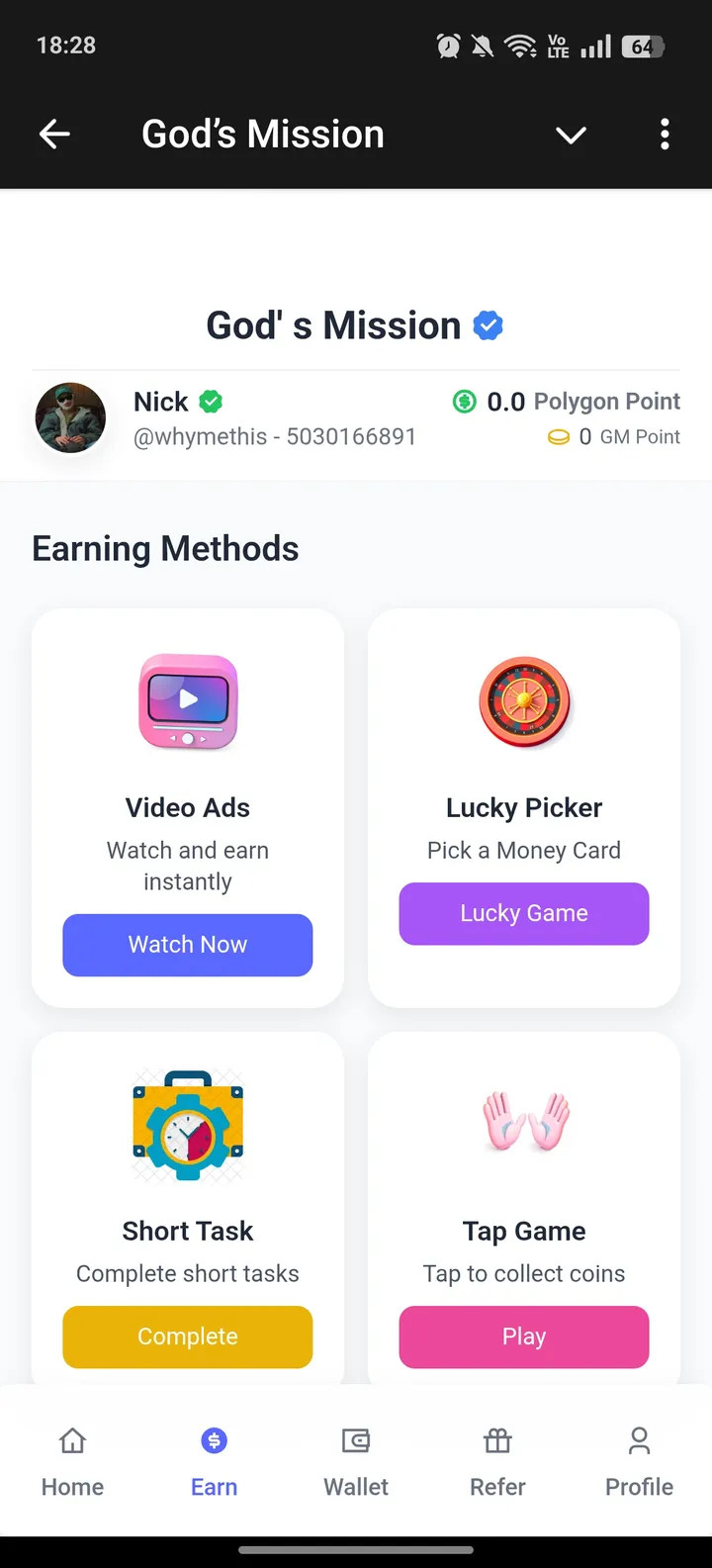Tap Complete under Short Task

(188, 1337)
